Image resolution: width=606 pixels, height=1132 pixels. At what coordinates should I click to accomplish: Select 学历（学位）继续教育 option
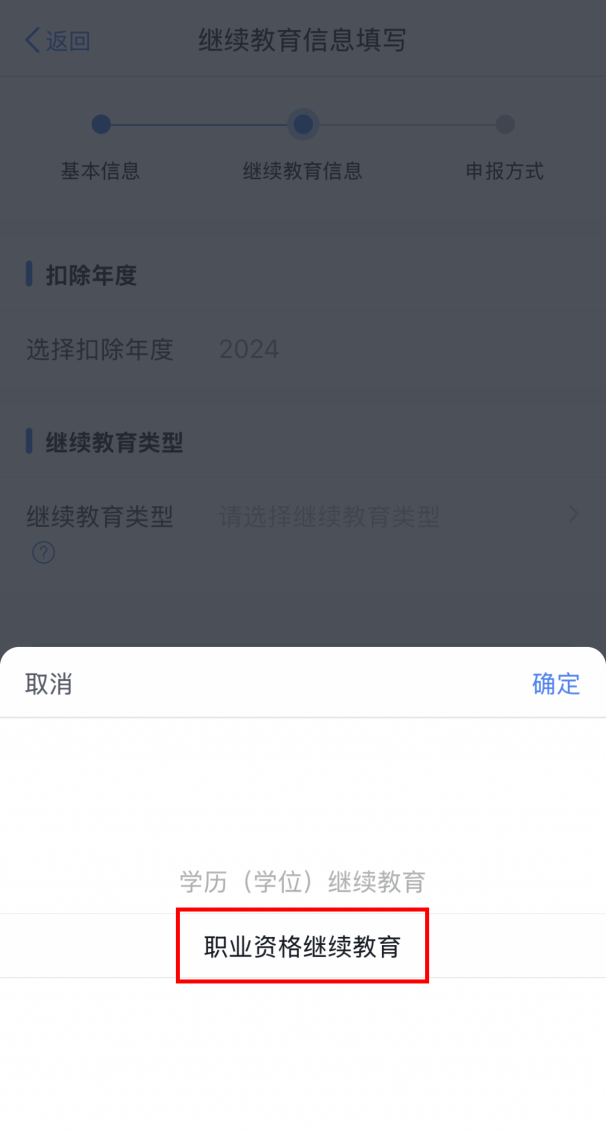(302, 882)
